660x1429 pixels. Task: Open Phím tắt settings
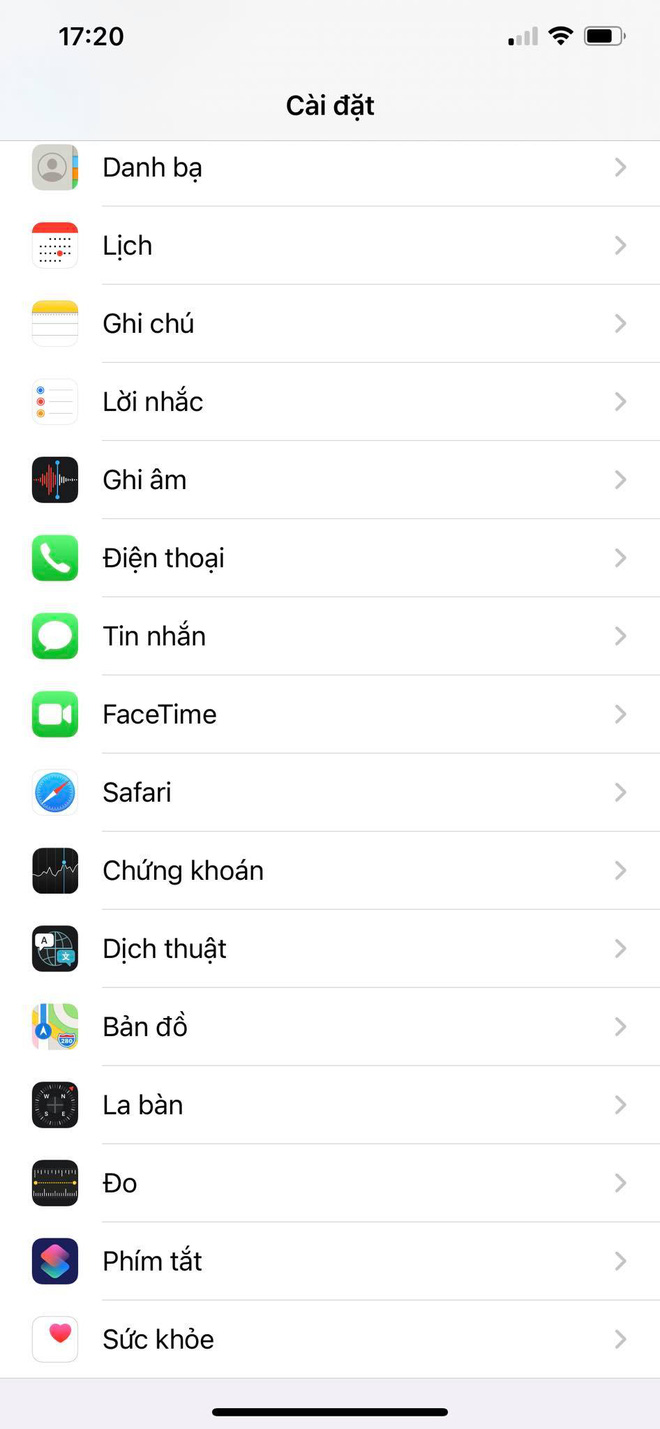click(x=330, y=1261)
